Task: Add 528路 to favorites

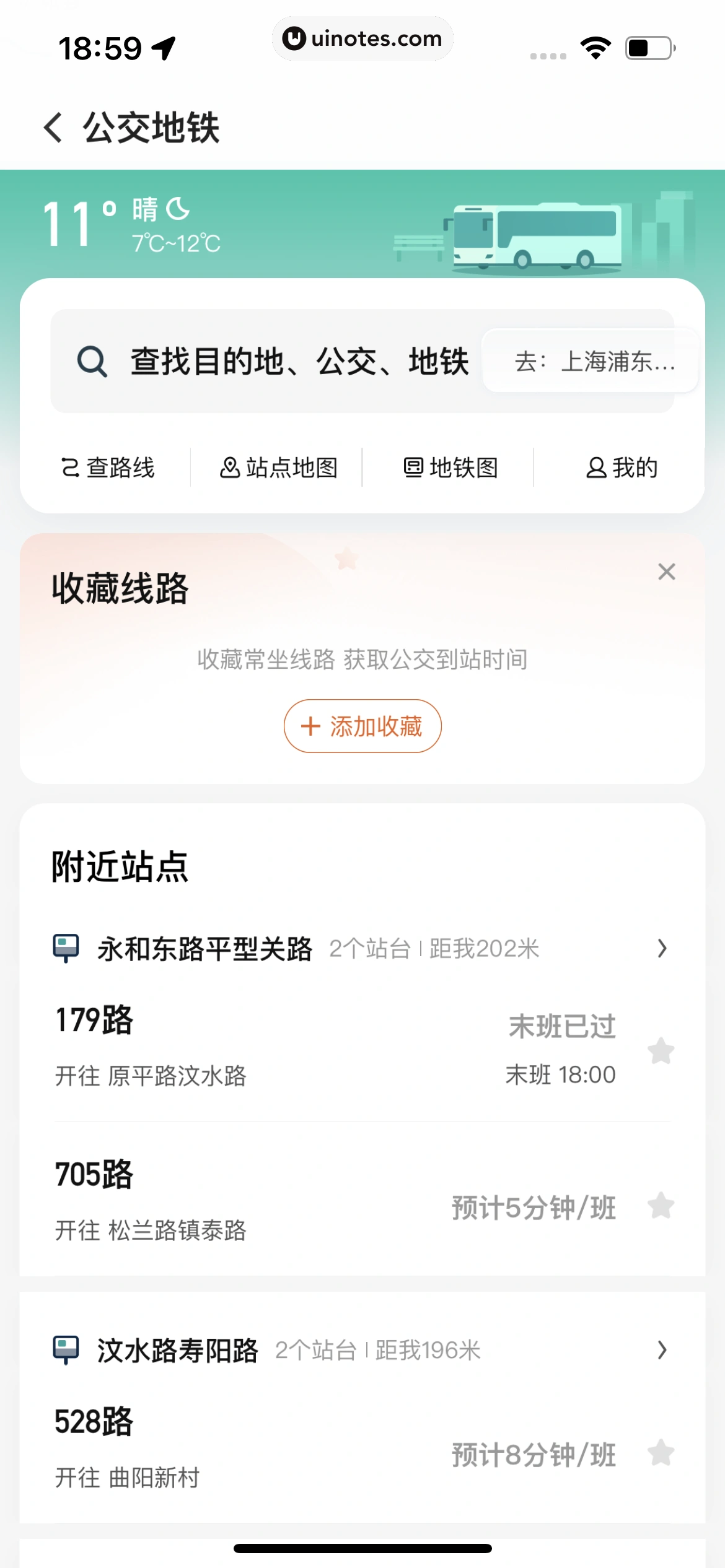Action: 661,1453
